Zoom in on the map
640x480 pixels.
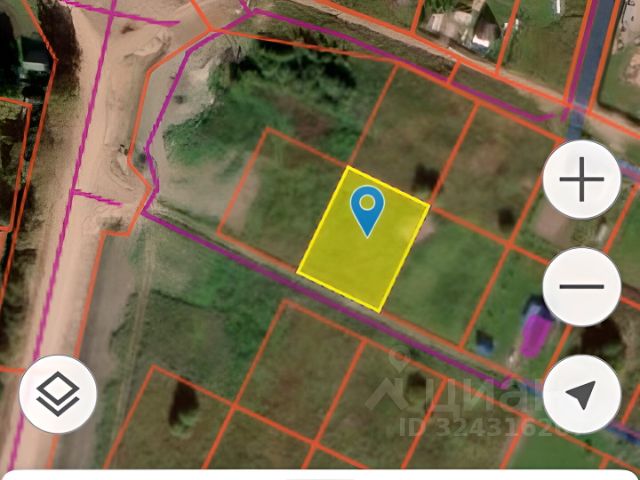(582, 183)
